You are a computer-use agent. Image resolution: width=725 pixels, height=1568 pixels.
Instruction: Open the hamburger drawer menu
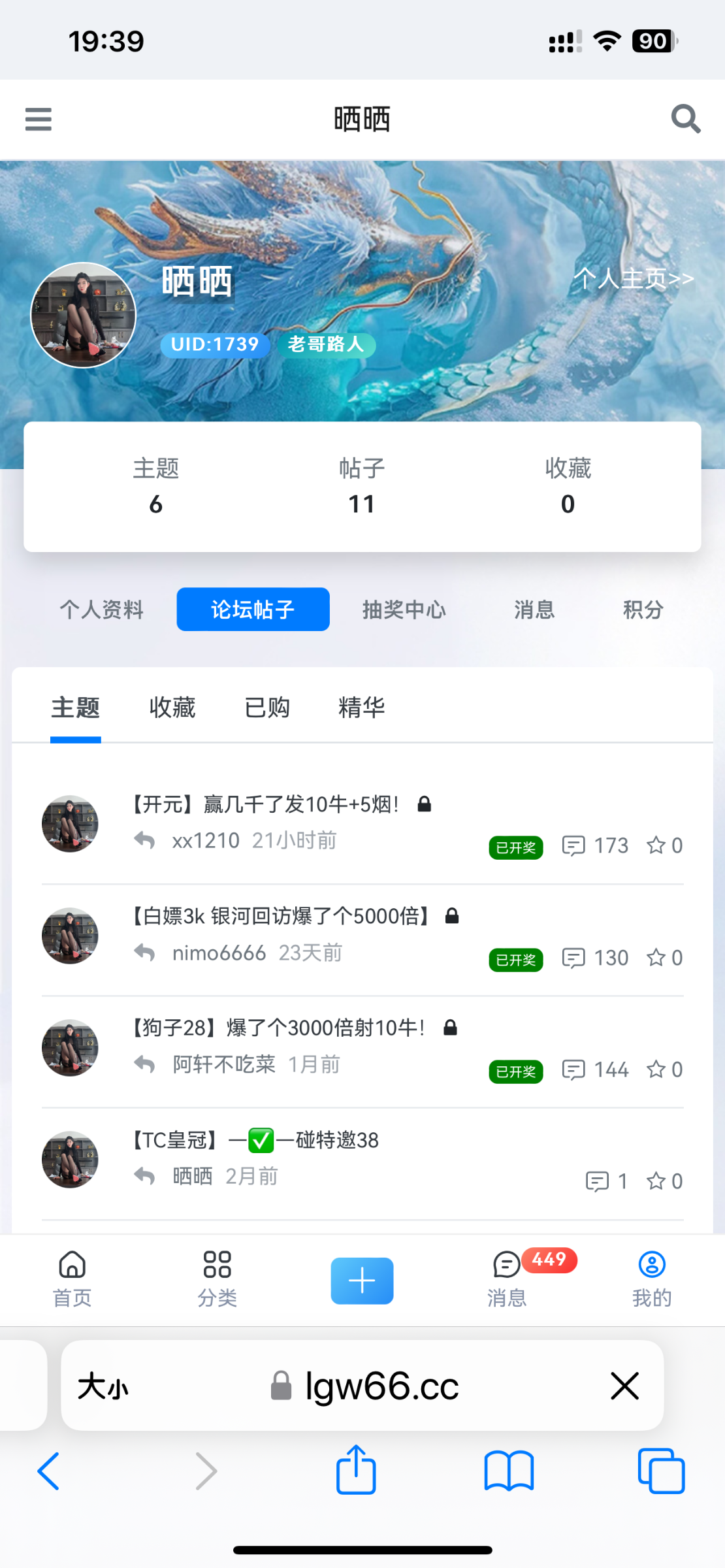pos(38,119)
